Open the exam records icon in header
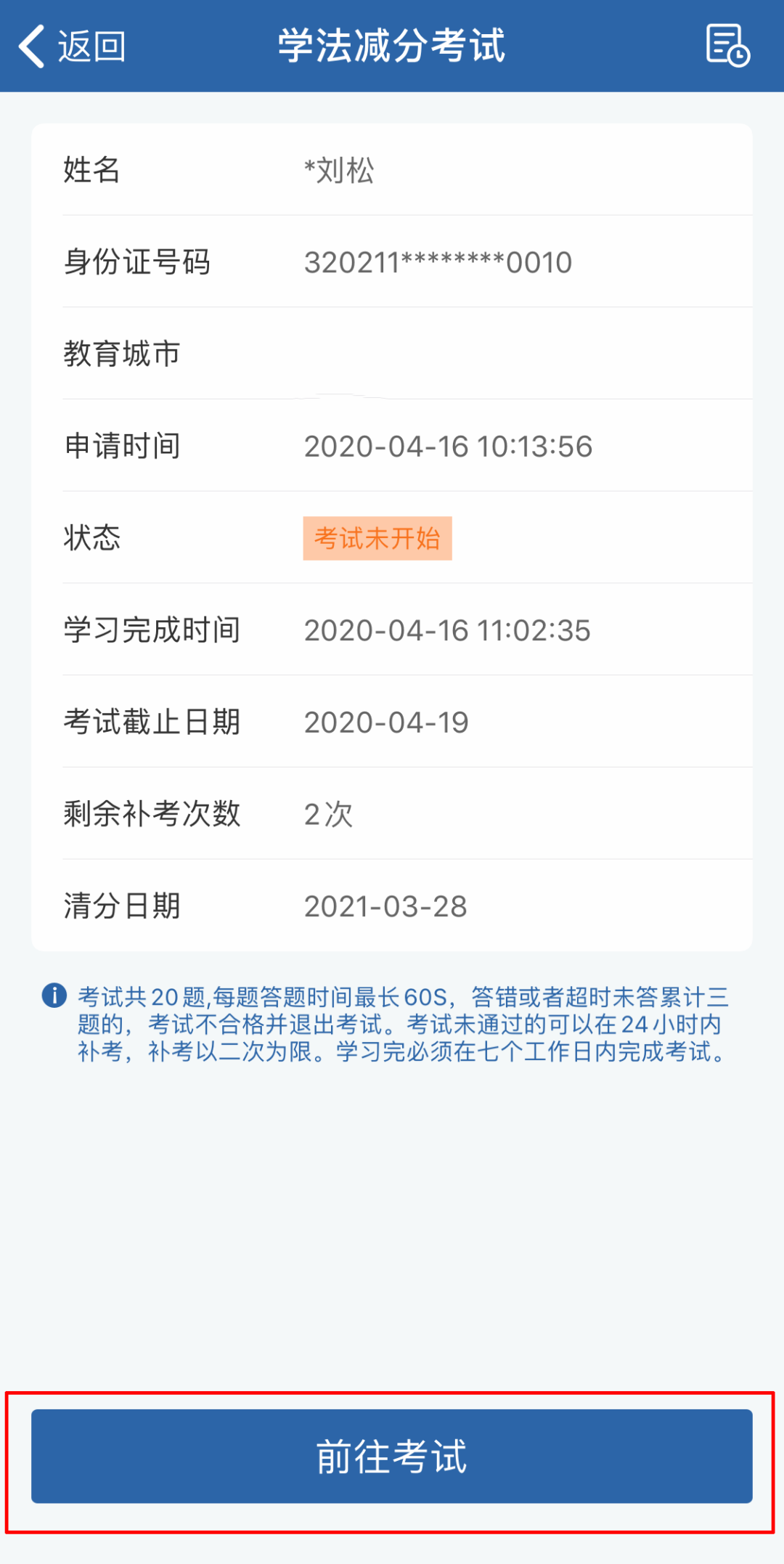Viewport: 784px width, 1564px height. coord(727,46)
